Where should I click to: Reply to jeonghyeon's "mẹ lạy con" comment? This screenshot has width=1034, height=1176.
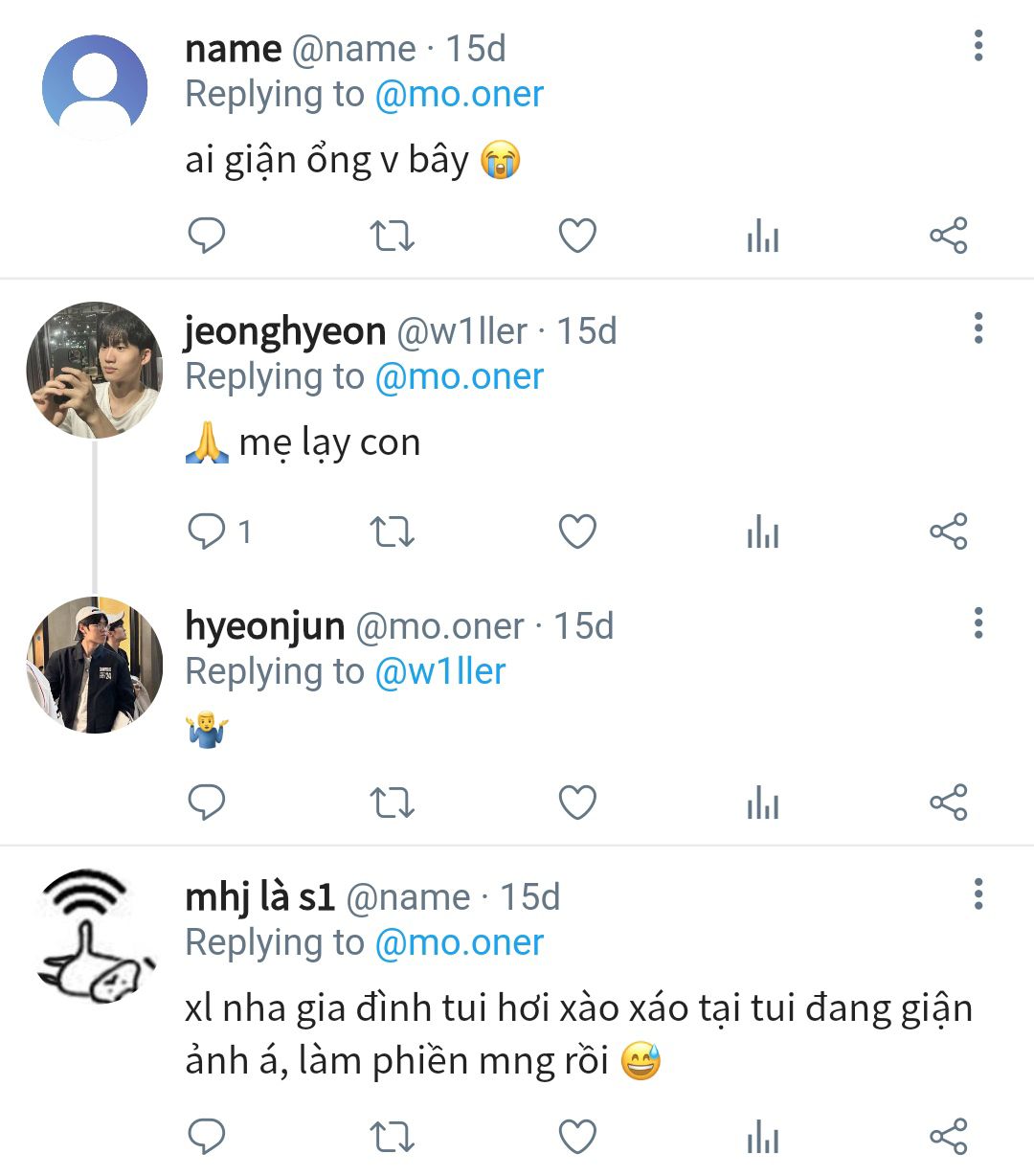click(206, 531)
